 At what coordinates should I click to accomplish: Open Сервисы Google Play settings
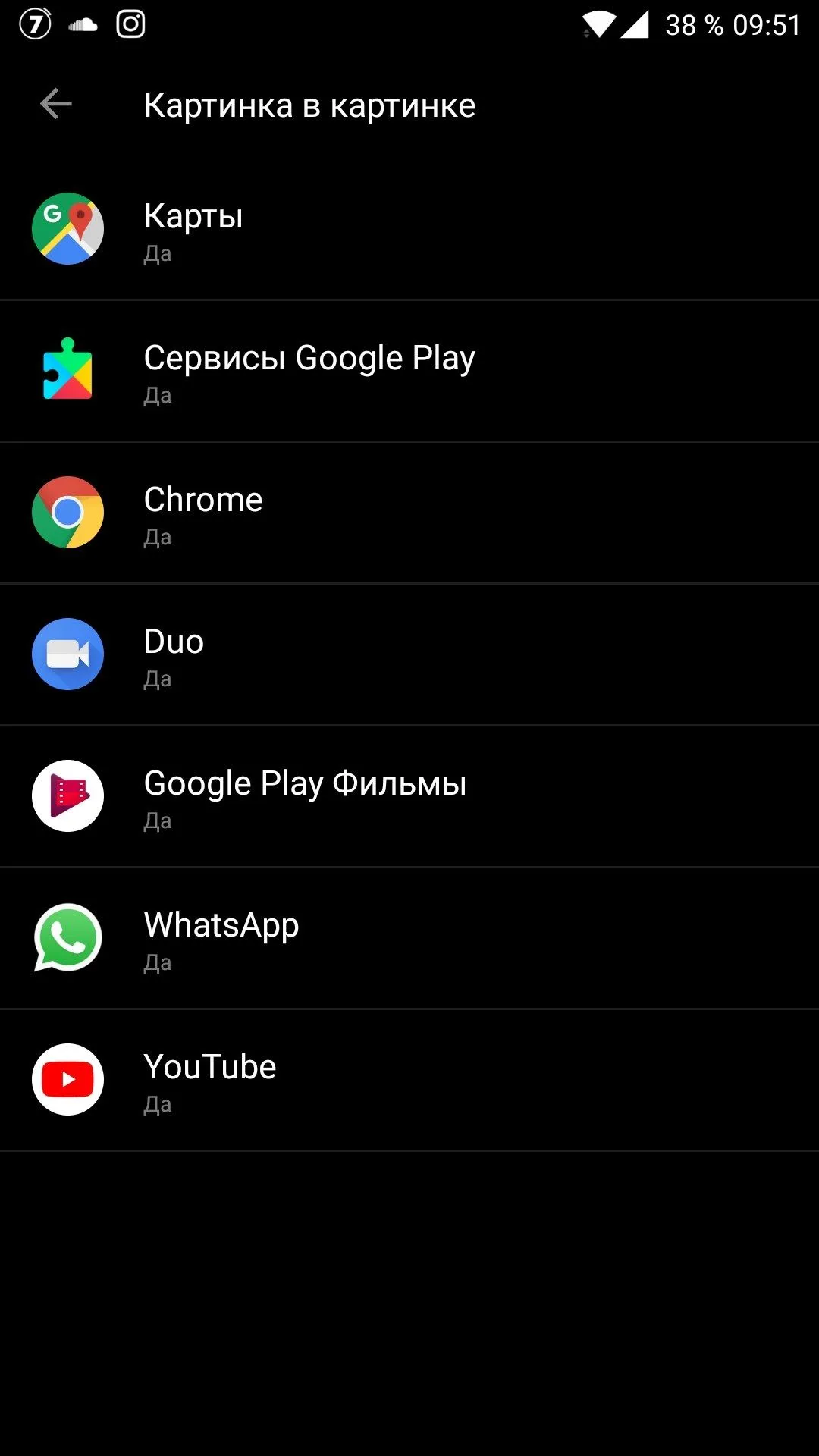point(409,371)
